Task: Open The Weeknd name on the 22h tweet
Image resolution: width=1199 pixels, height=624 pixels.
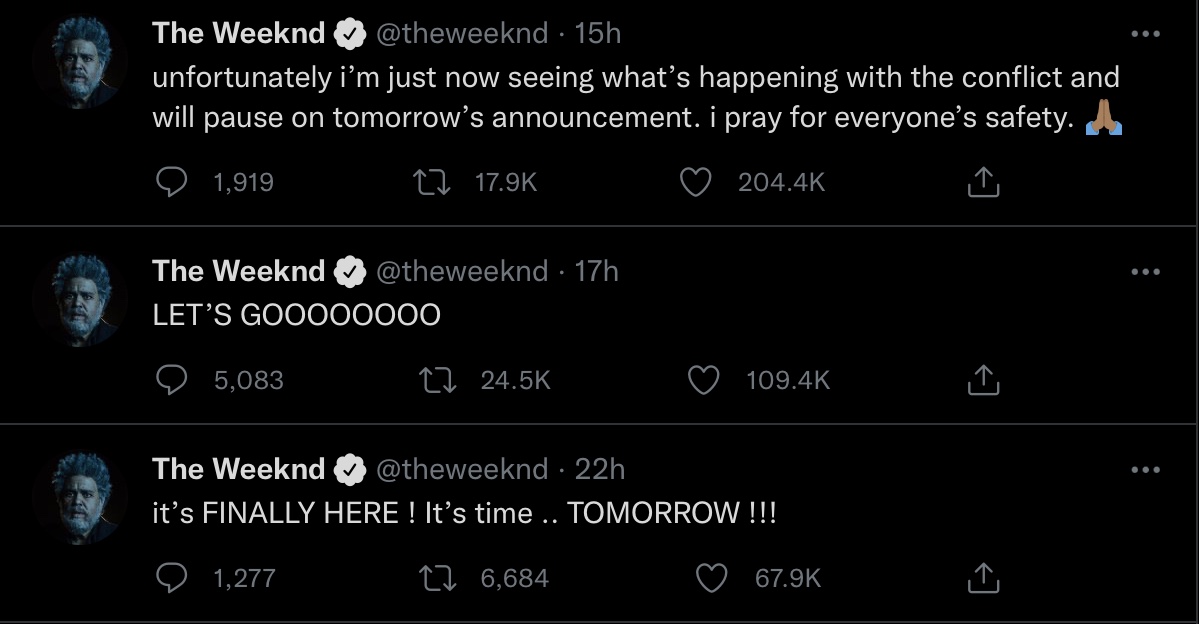Action: coord(238,469)
